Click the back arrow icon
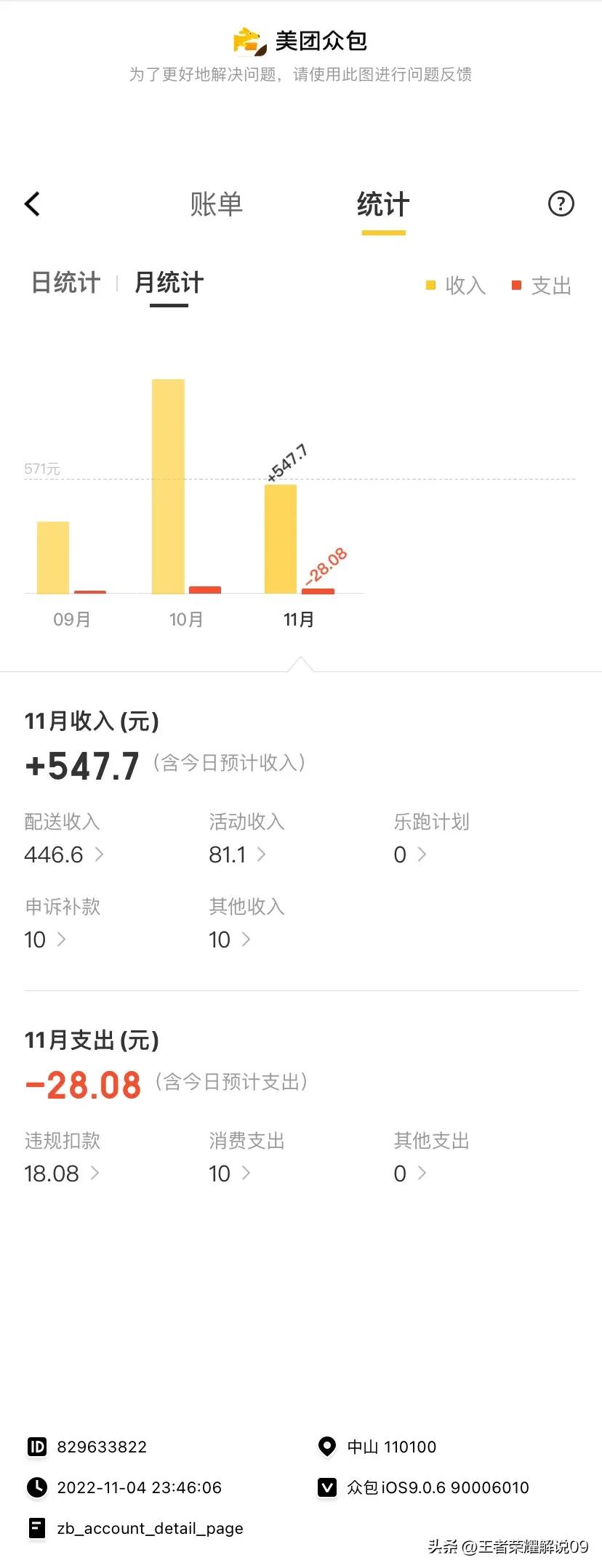 (x=32, y=204)
